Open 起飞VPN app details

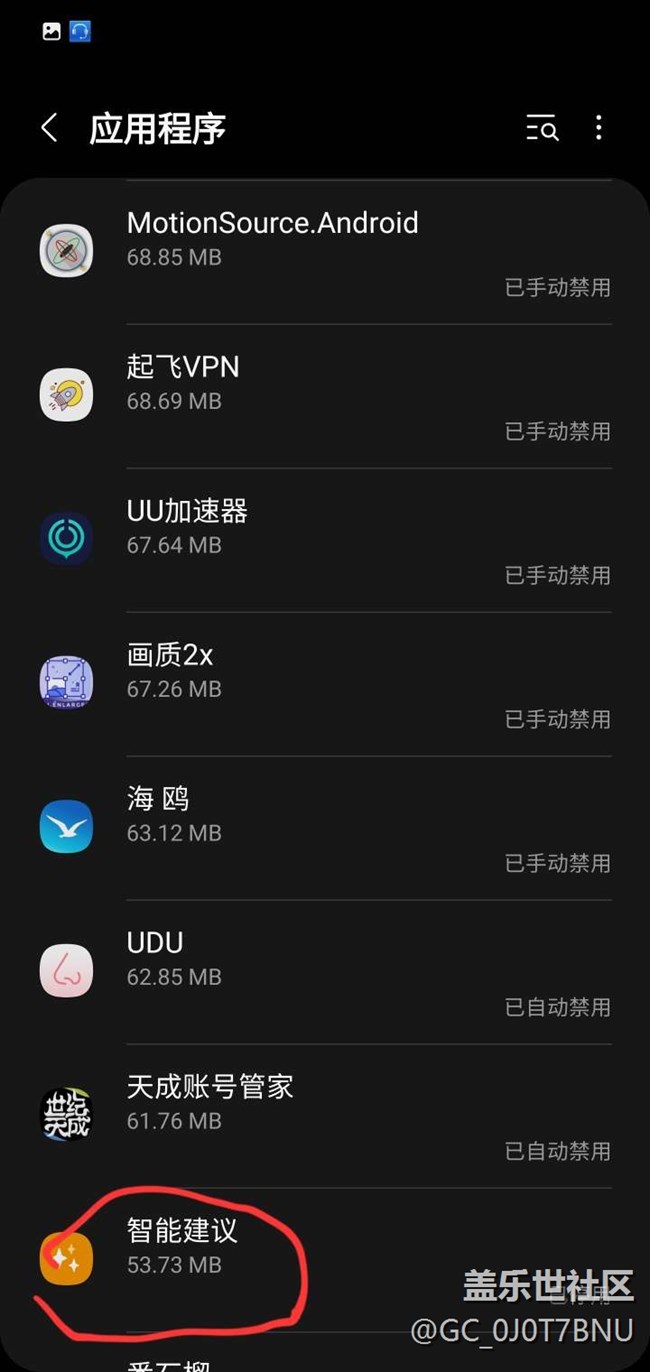click(x=325, y=396)
